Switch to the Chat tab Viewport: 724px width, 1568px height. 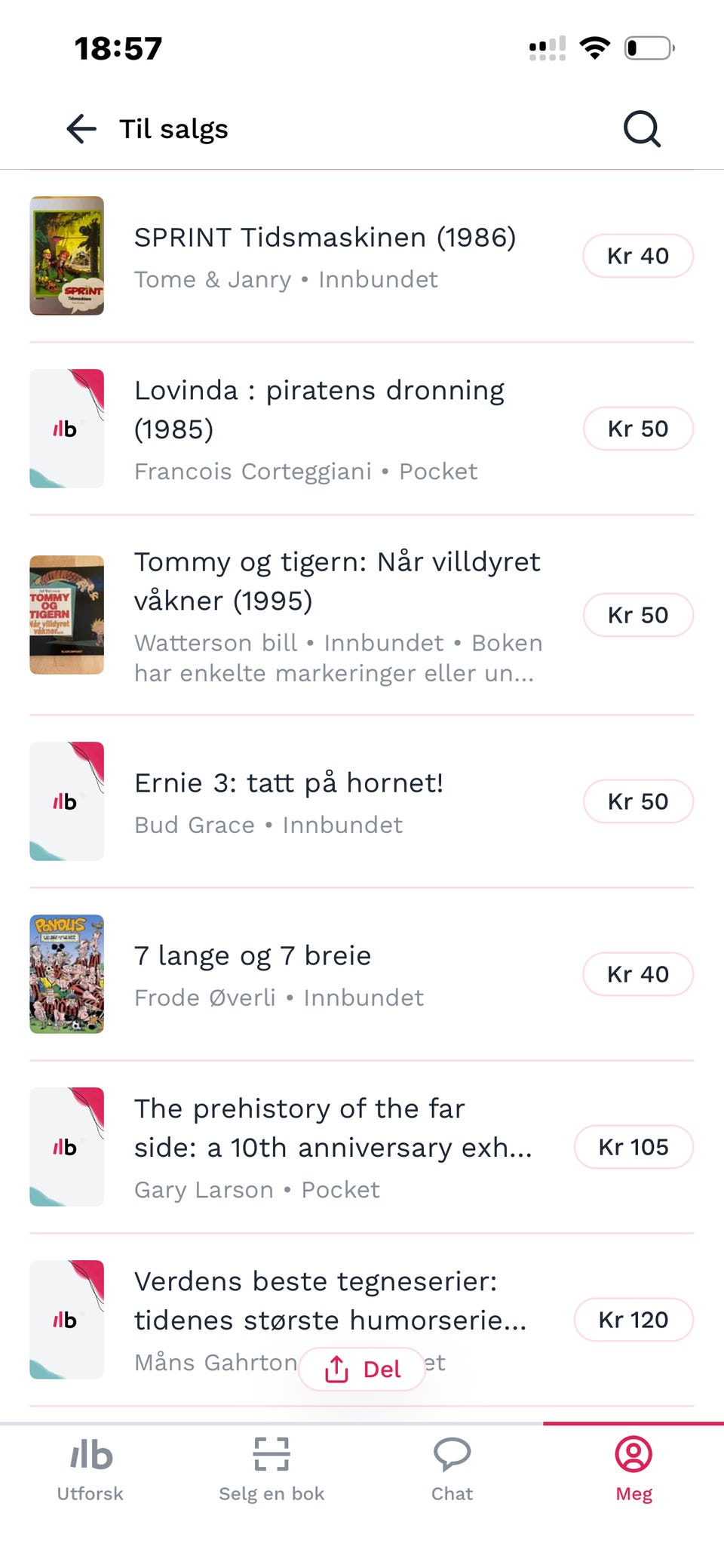click(x=452, y=1469)
